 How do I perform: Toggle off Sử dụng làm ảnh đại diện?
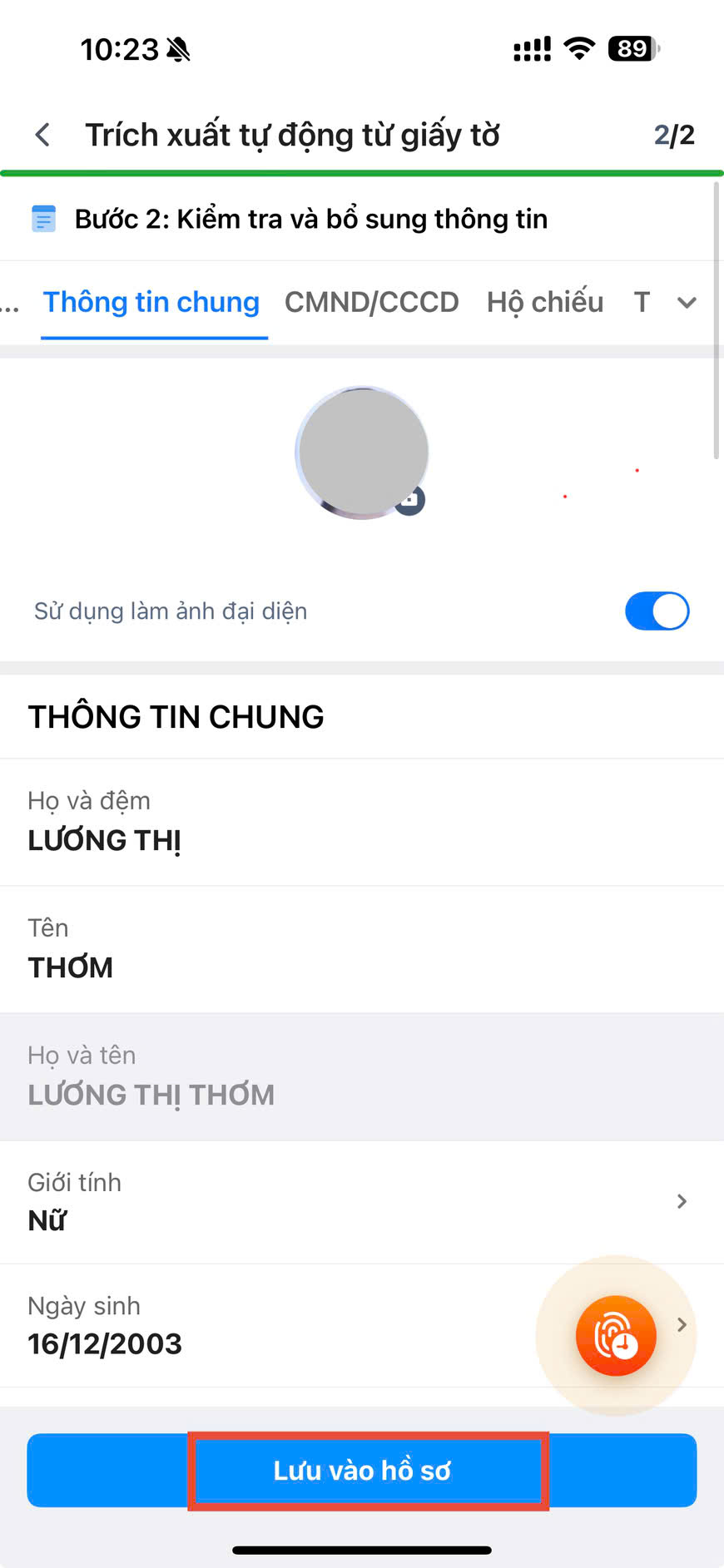click(x=657, y=611)
